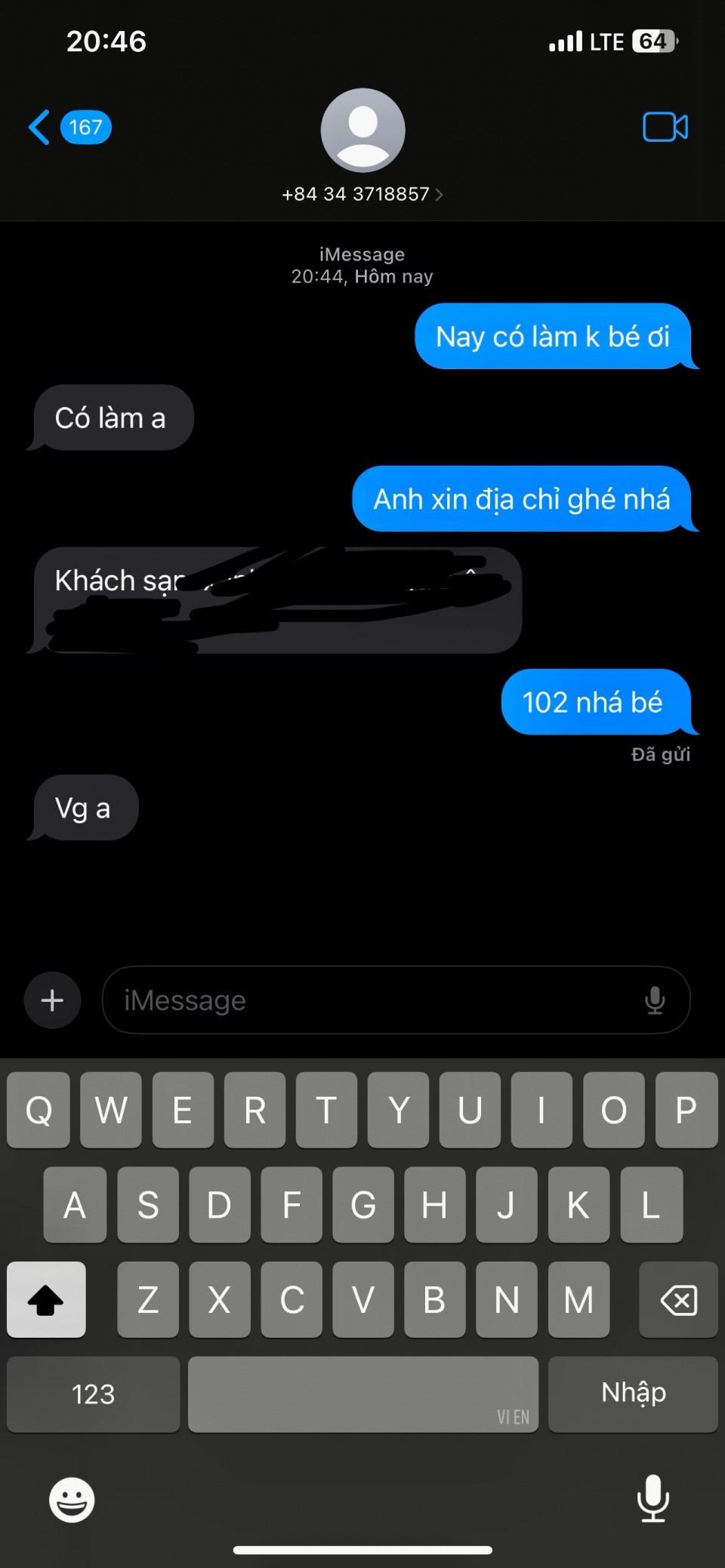Tap the space bar

pyautogui.click(x=362, y=1394)
